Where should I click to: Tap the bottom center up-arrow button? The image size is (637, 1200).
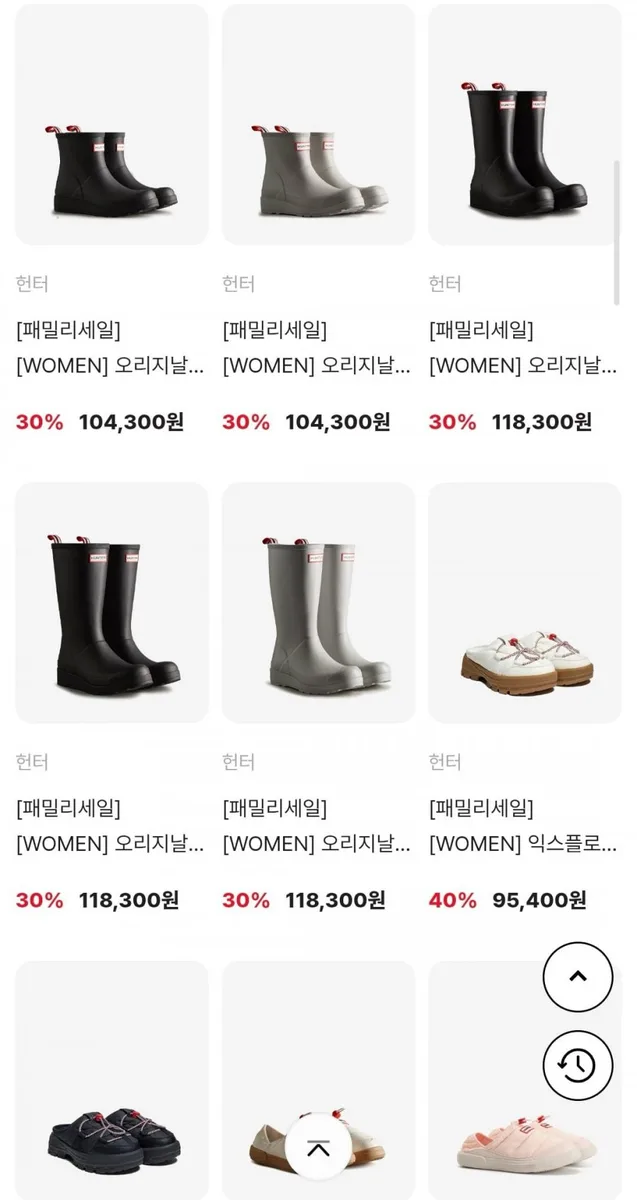coord(318,1147)
